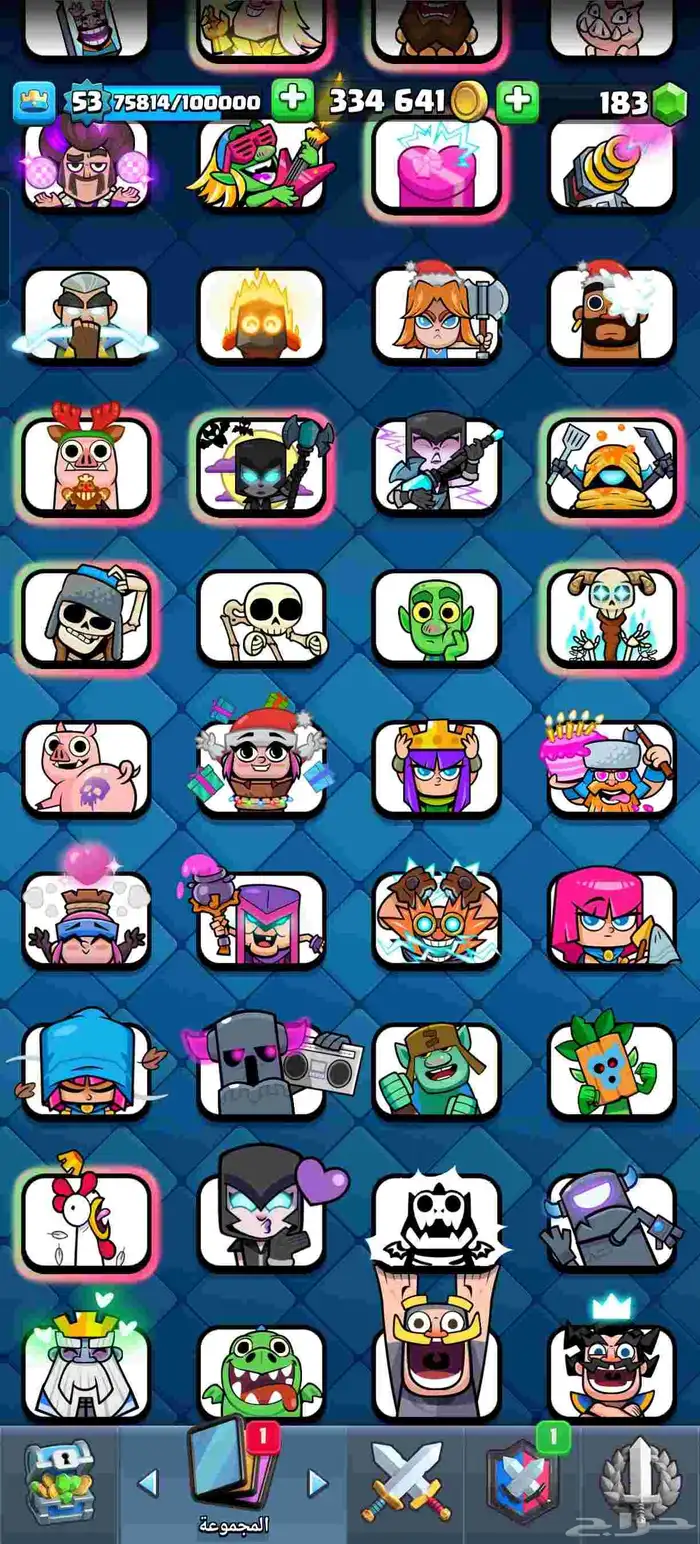Select the pig with skull tattoo emote
Screen dimensions: 700x1544
pos(86,768)
